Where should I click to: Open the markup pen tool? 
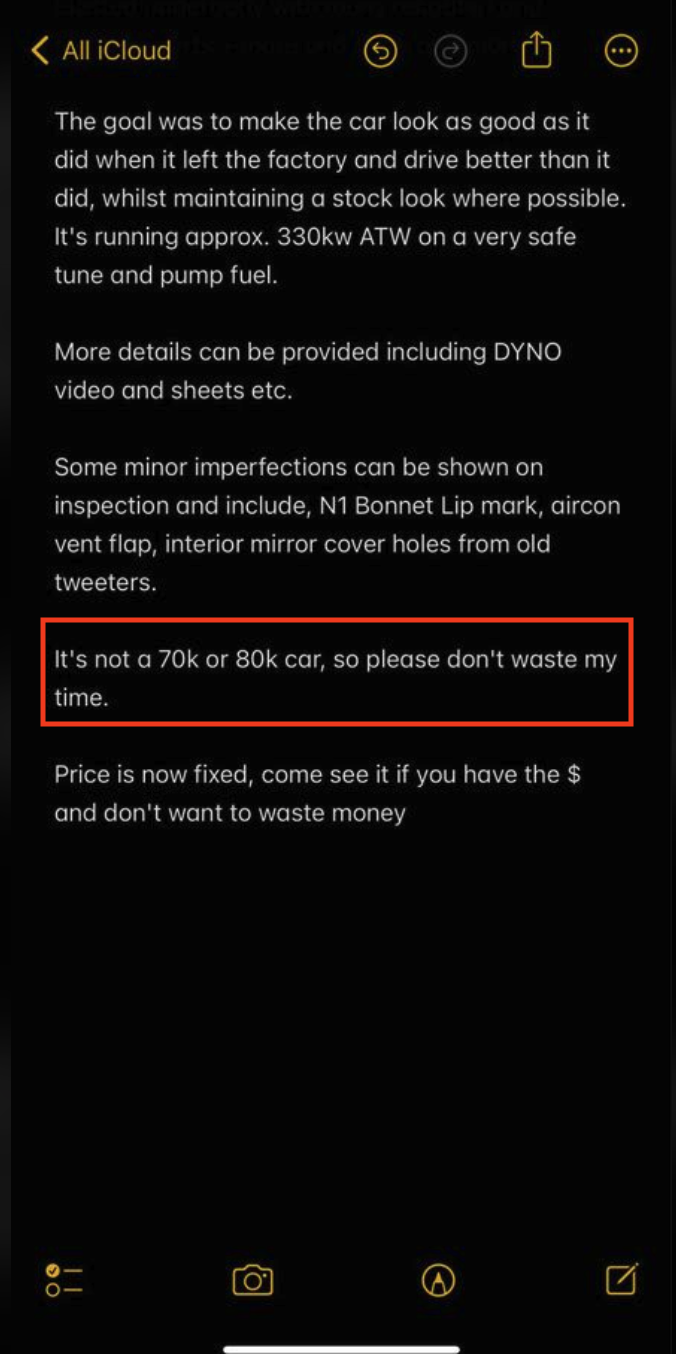(438, 1280)
